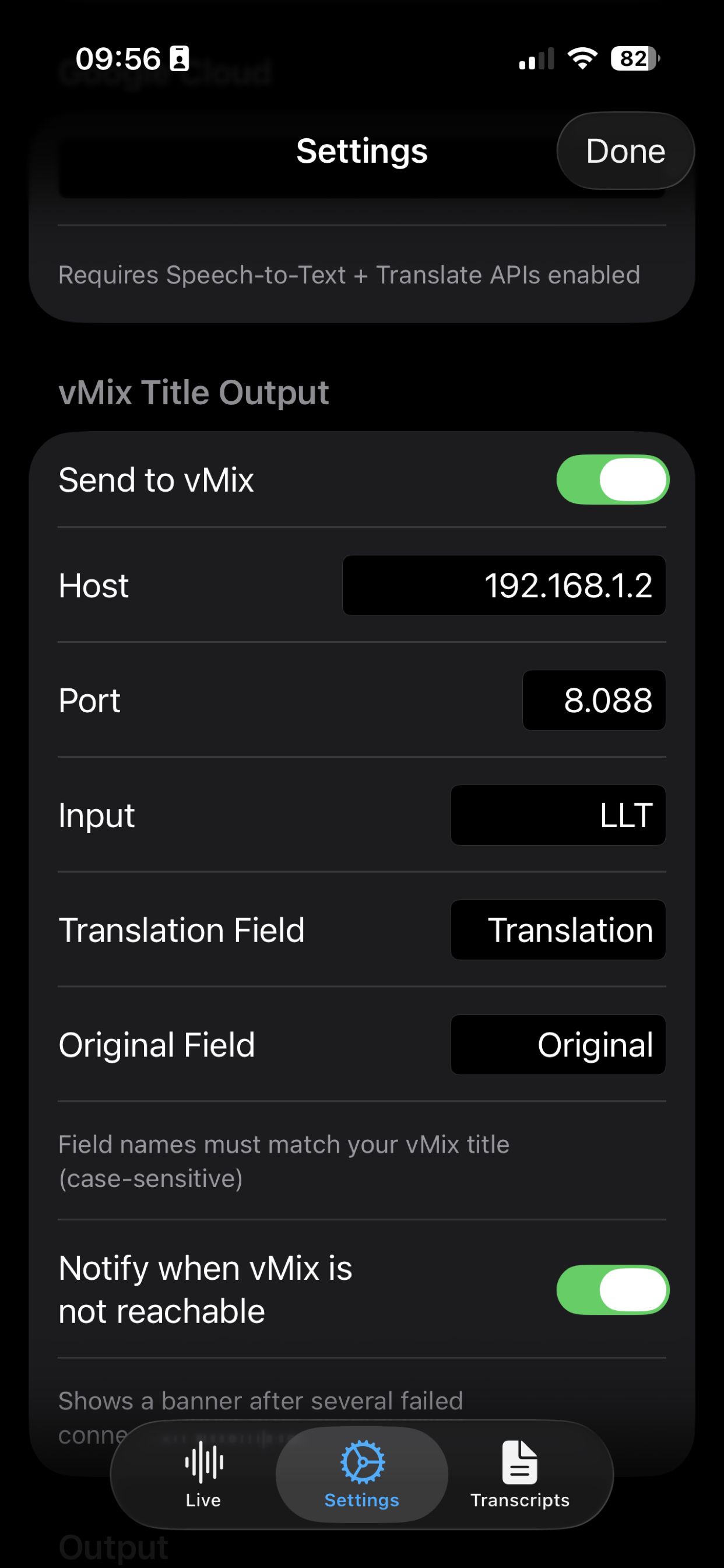Tap the Input field showing LLT
Viewport: 724px width, 1568px height.
[x=557, y=815]
